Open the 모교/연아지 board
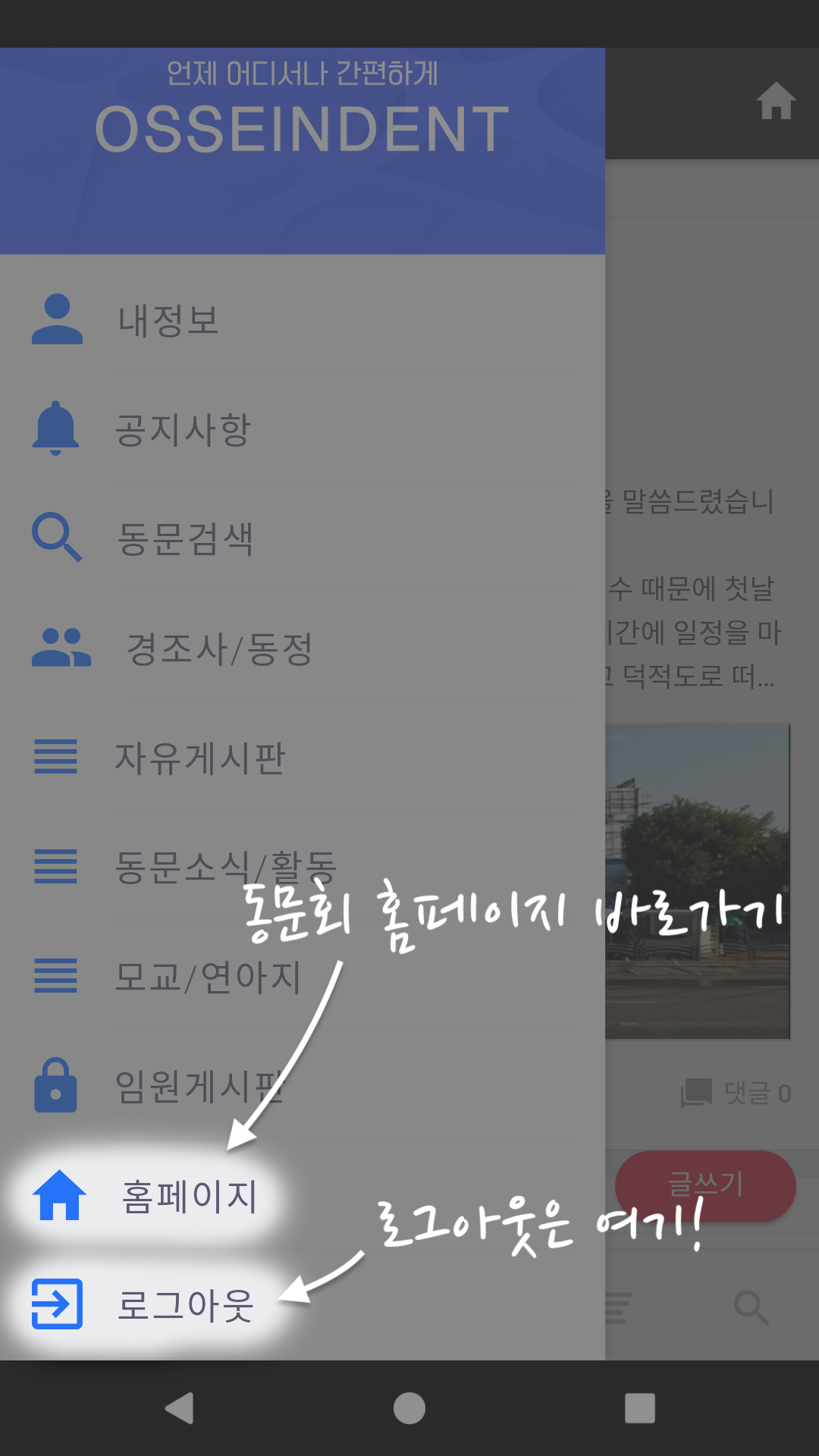The height and width of the screenshot is (1456, 819). [x=208, y=977]
